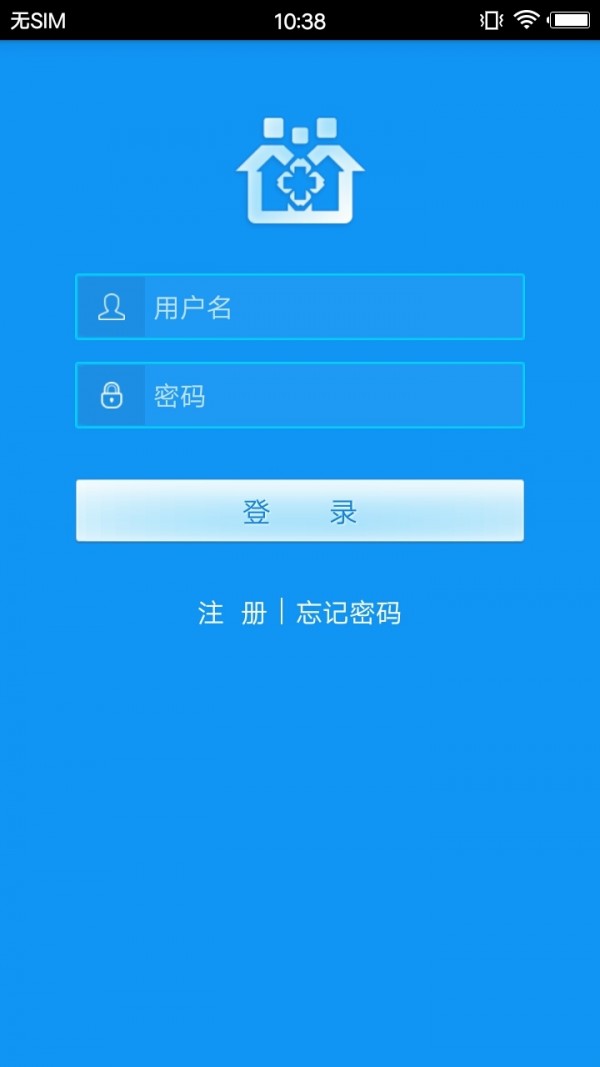Open the 忘记密码 forgot password link
Viewport: 600px width, 1067px height.
pyautogui.click(x=349, y=613)
